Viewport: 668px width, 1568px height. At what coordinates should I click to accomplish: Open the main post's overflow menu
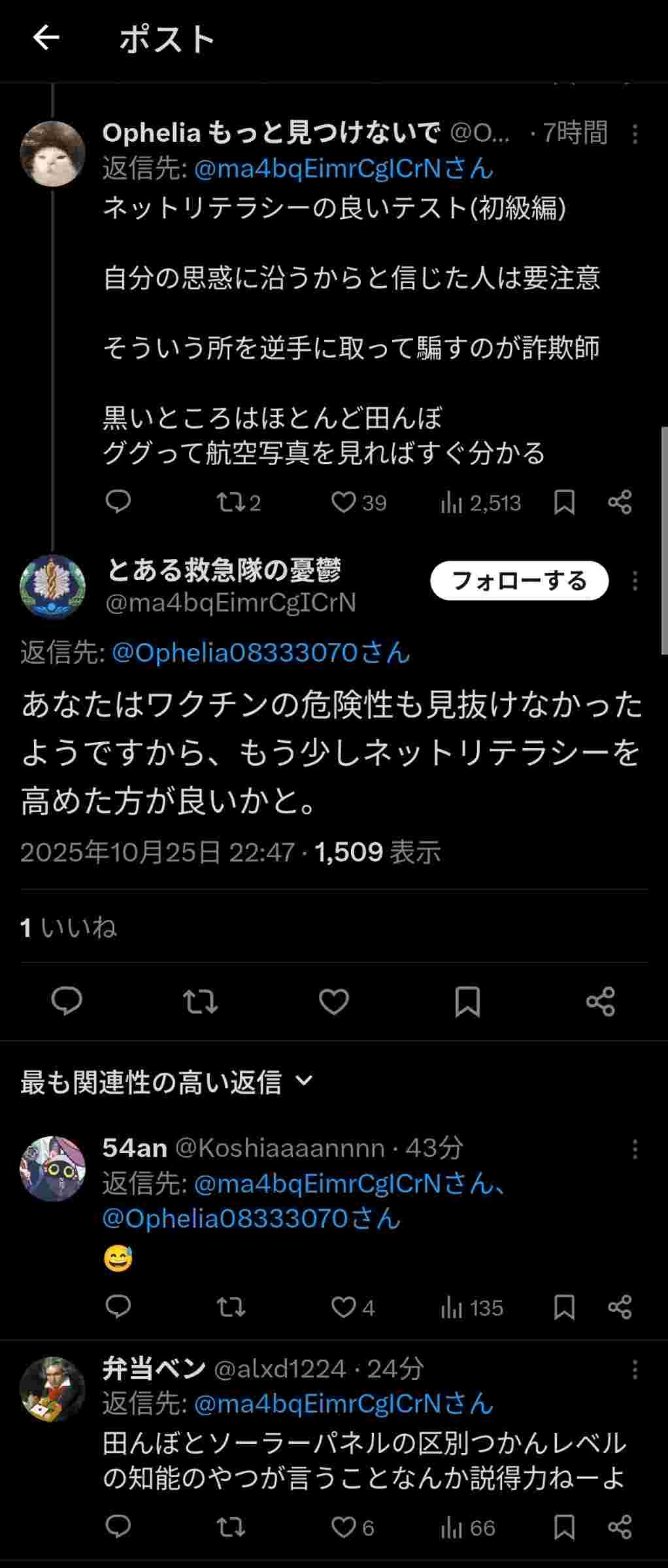coord(635,581)
